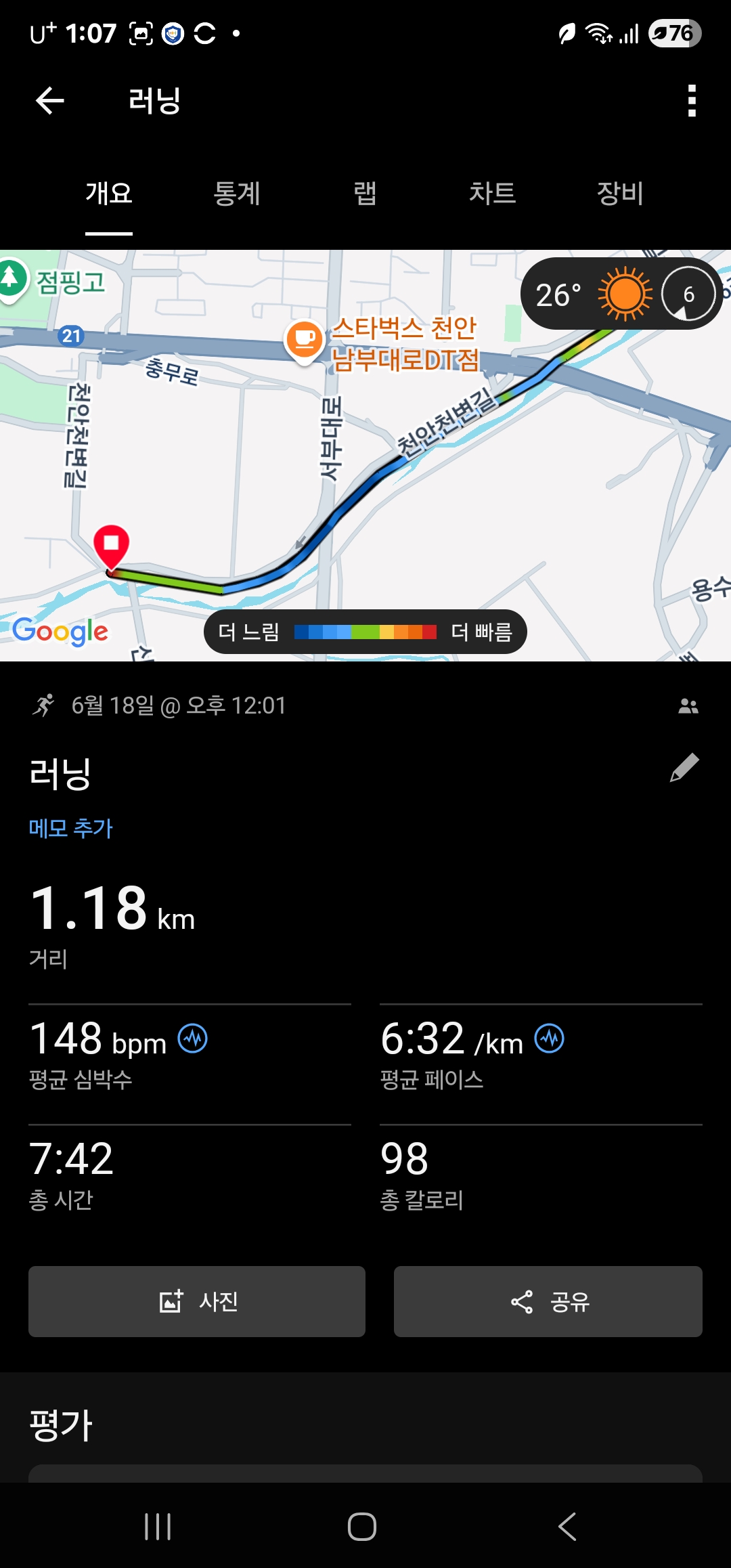This screenshot has width=731, height=1568.
Task: Tap 메모 추가 to add a note
Action: (71, 828)
